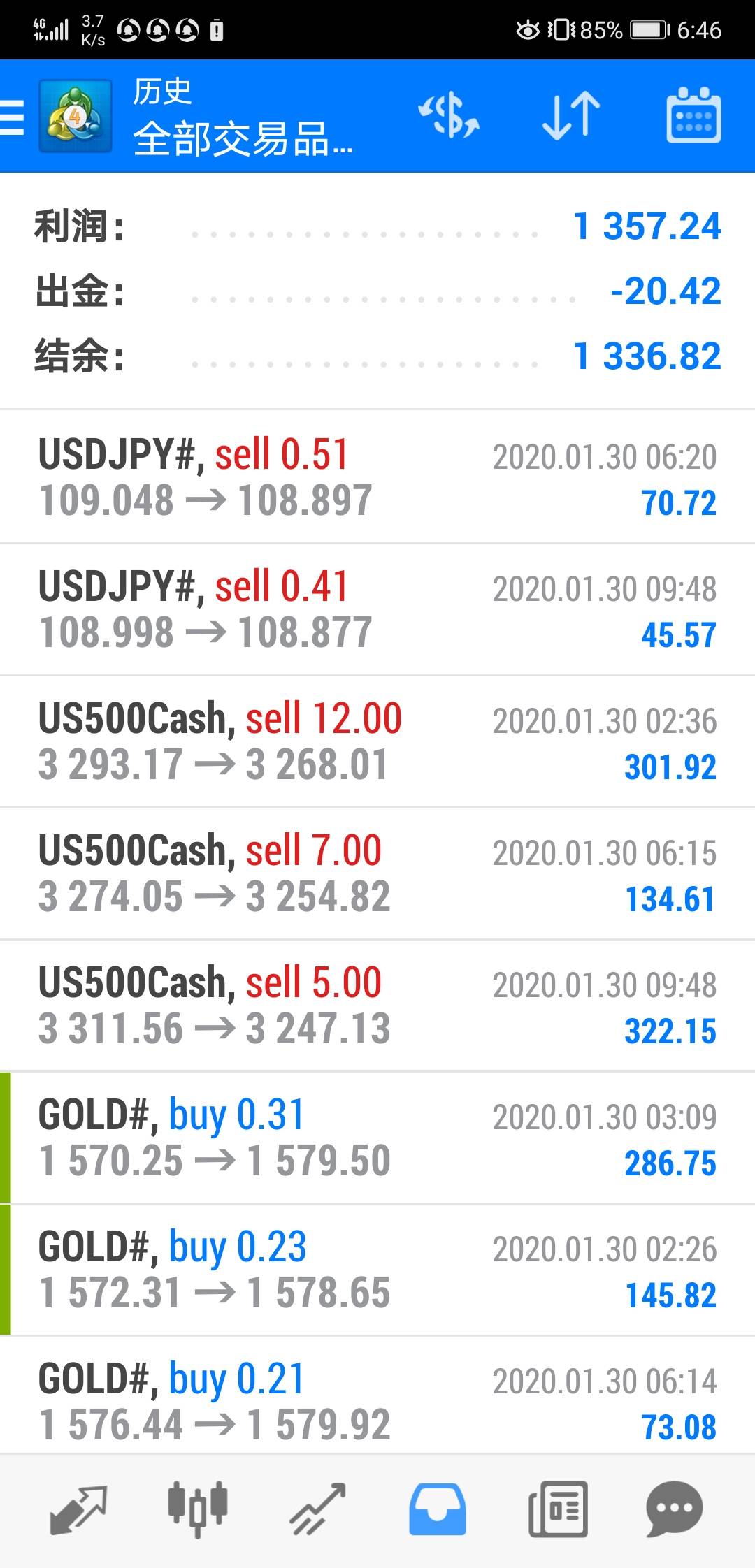
Task: Select the US500Cash sell 5.00 trade
Action: point(377,1006)
